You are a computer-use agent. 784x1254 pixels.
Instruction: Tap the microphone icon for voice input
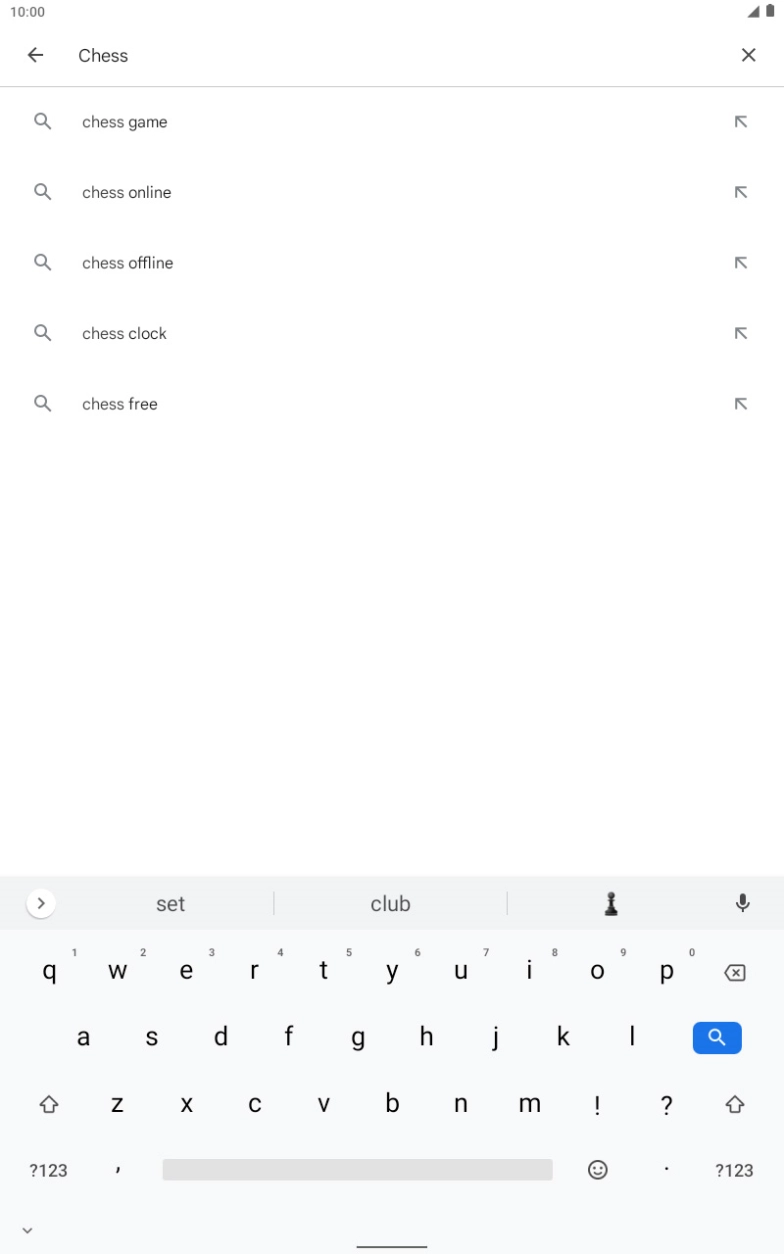pyautogui.click(x=742, y=903)
